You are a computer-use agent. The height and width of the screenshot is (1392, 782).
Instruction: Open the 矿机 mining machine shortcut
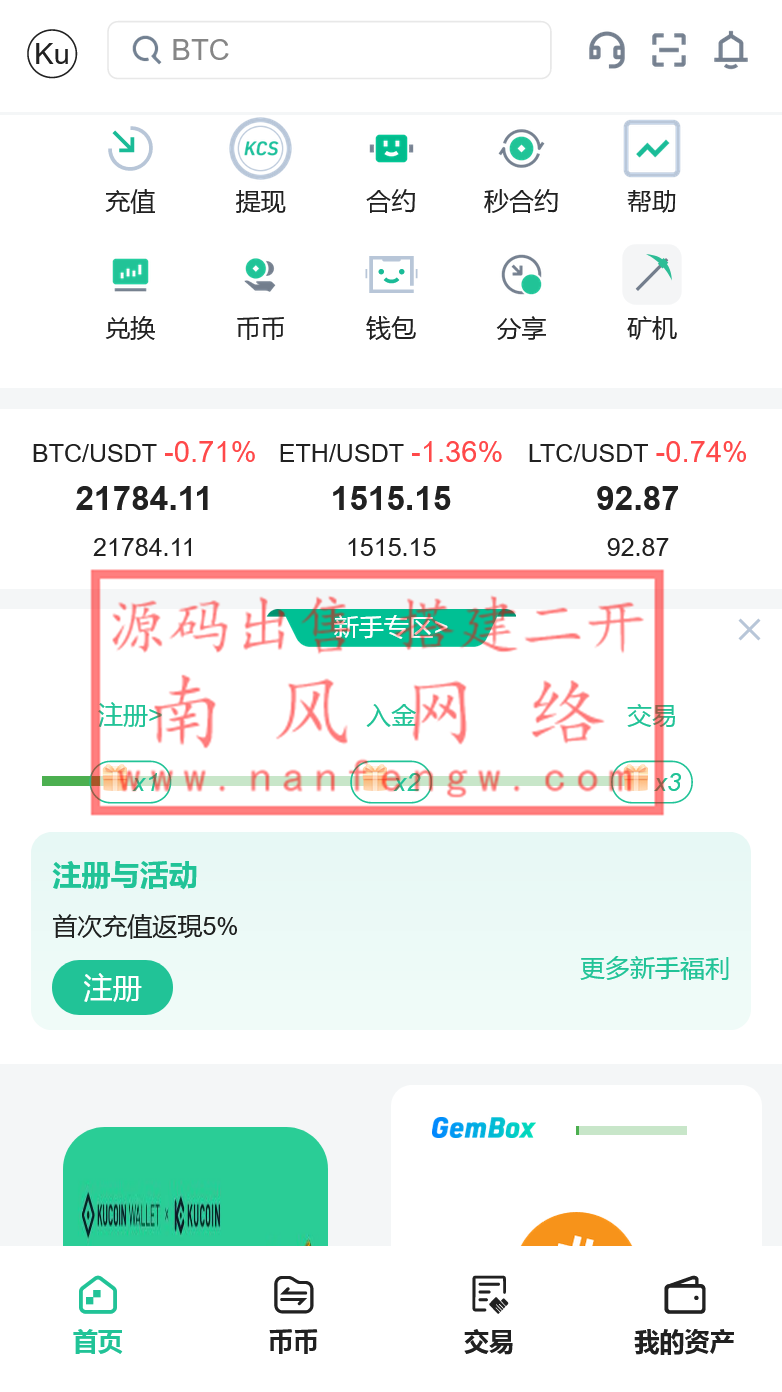point(652,294)
